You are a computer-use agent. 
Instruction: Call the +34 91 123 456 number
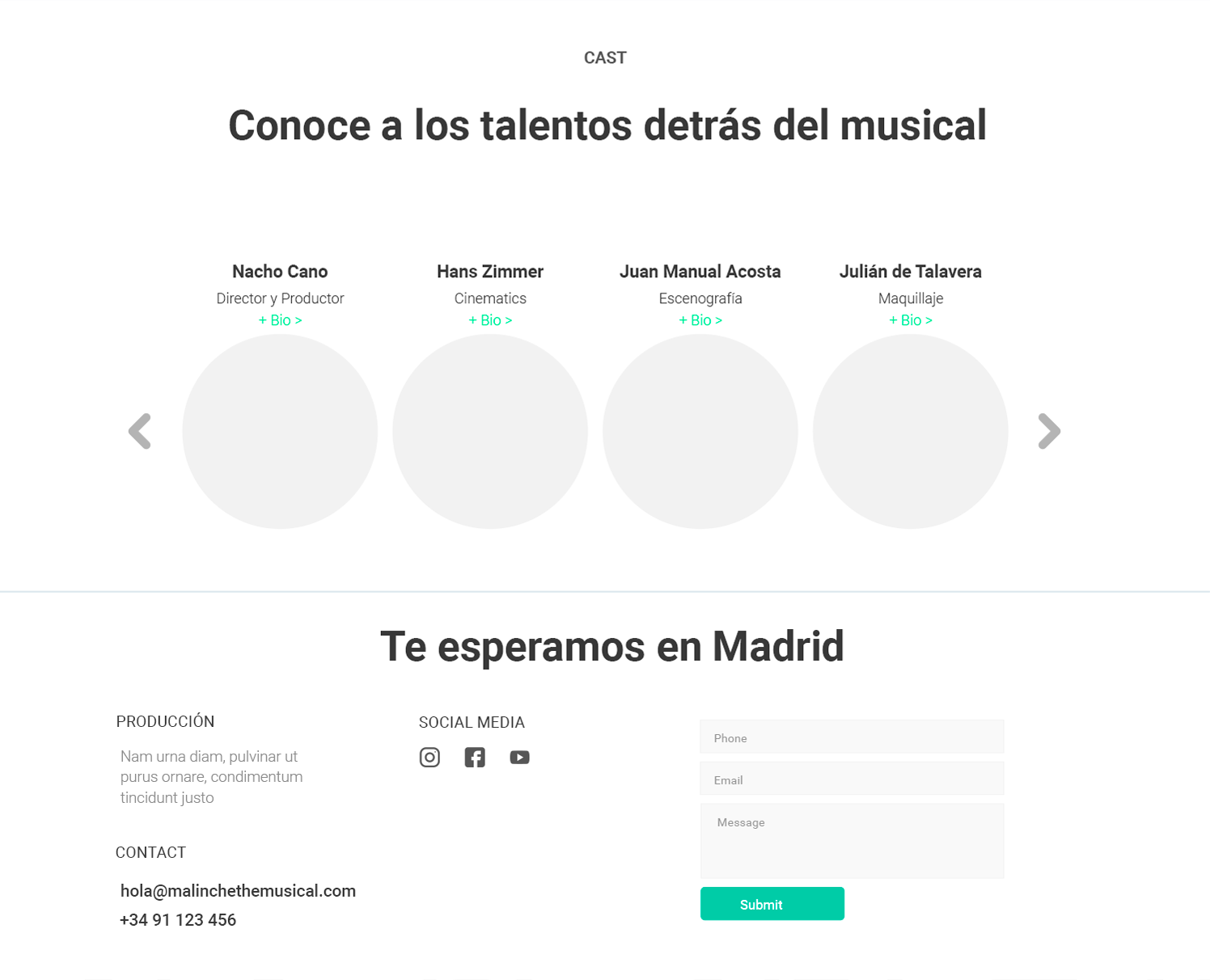(178, 920)
